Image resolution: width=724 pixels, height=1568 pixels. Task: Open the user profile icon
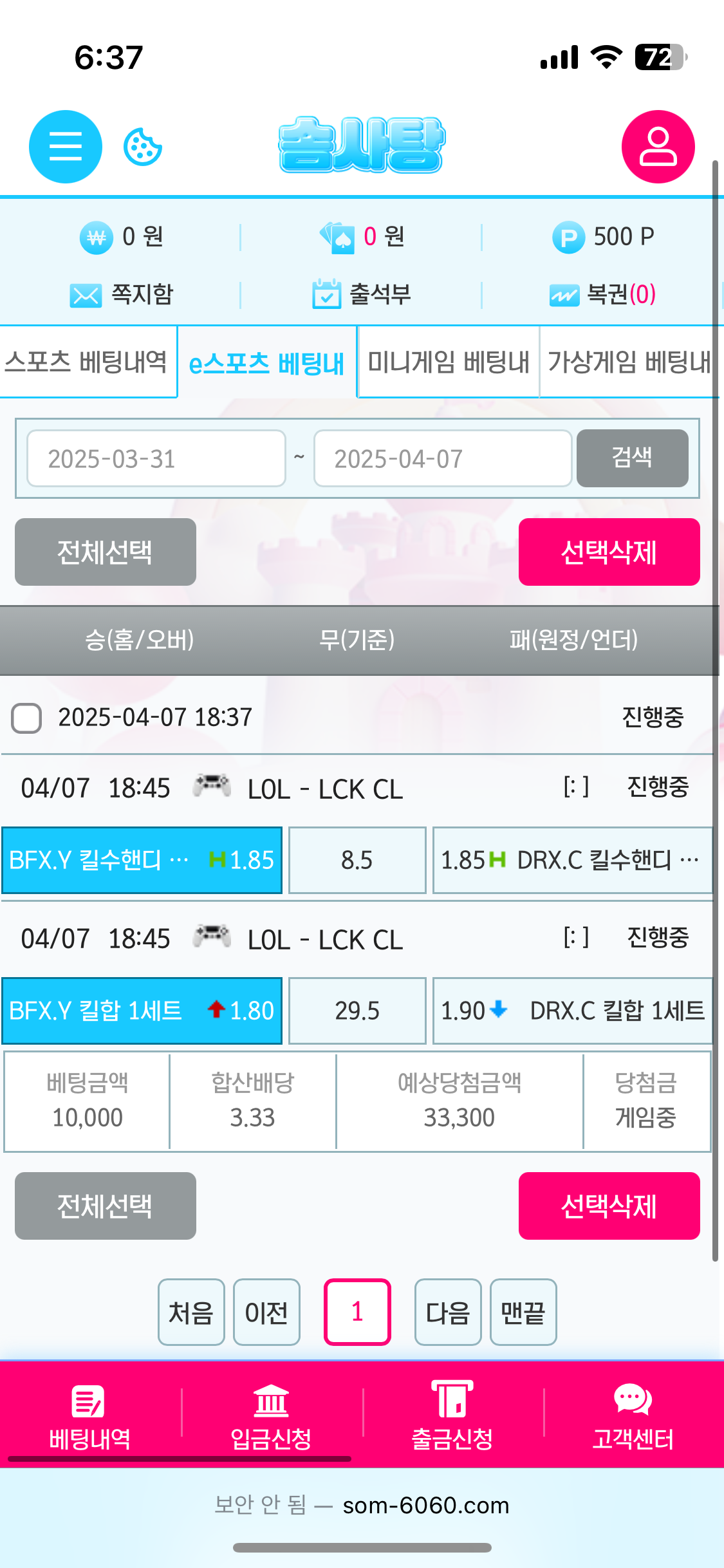click(658, 147)
